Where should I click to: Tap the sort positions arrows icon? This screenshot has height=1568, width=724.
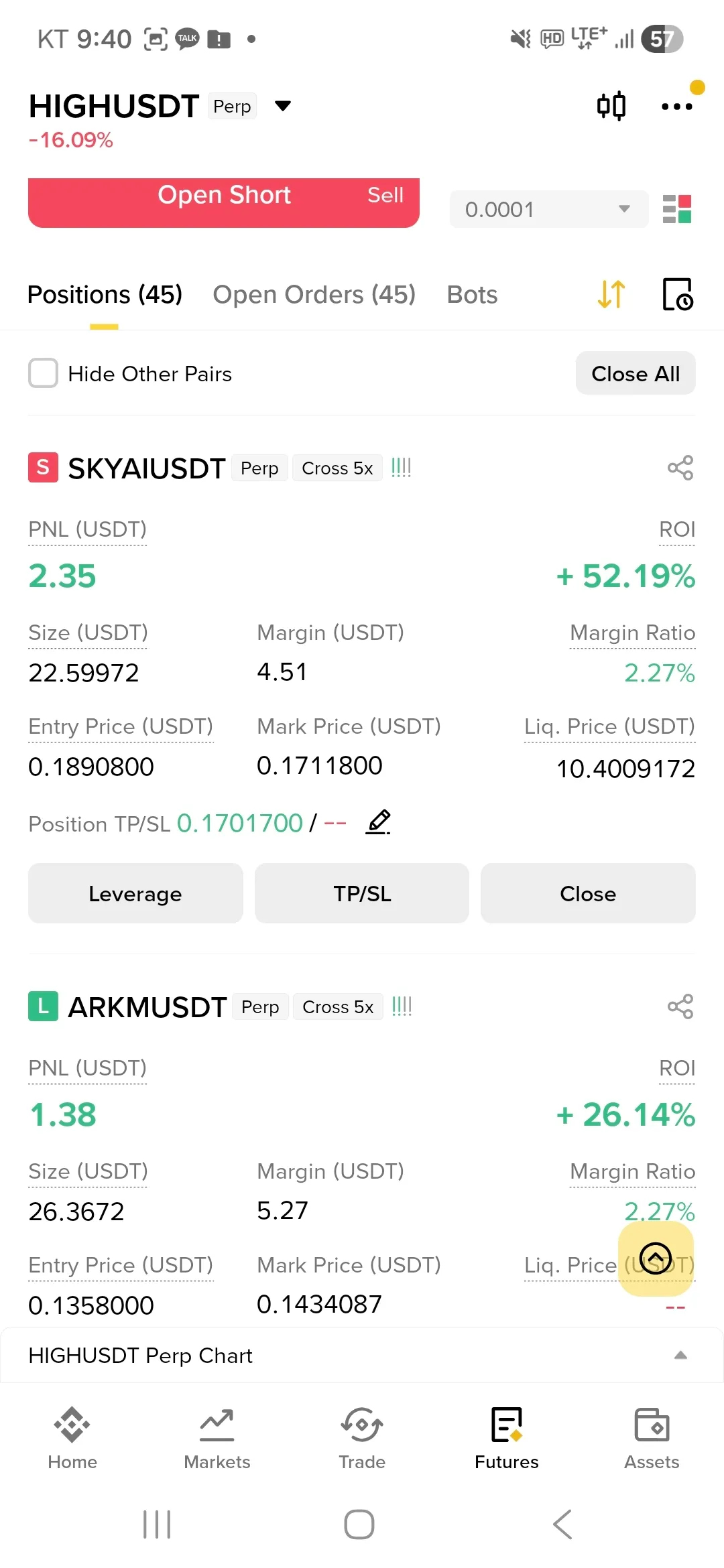(611, 294)
